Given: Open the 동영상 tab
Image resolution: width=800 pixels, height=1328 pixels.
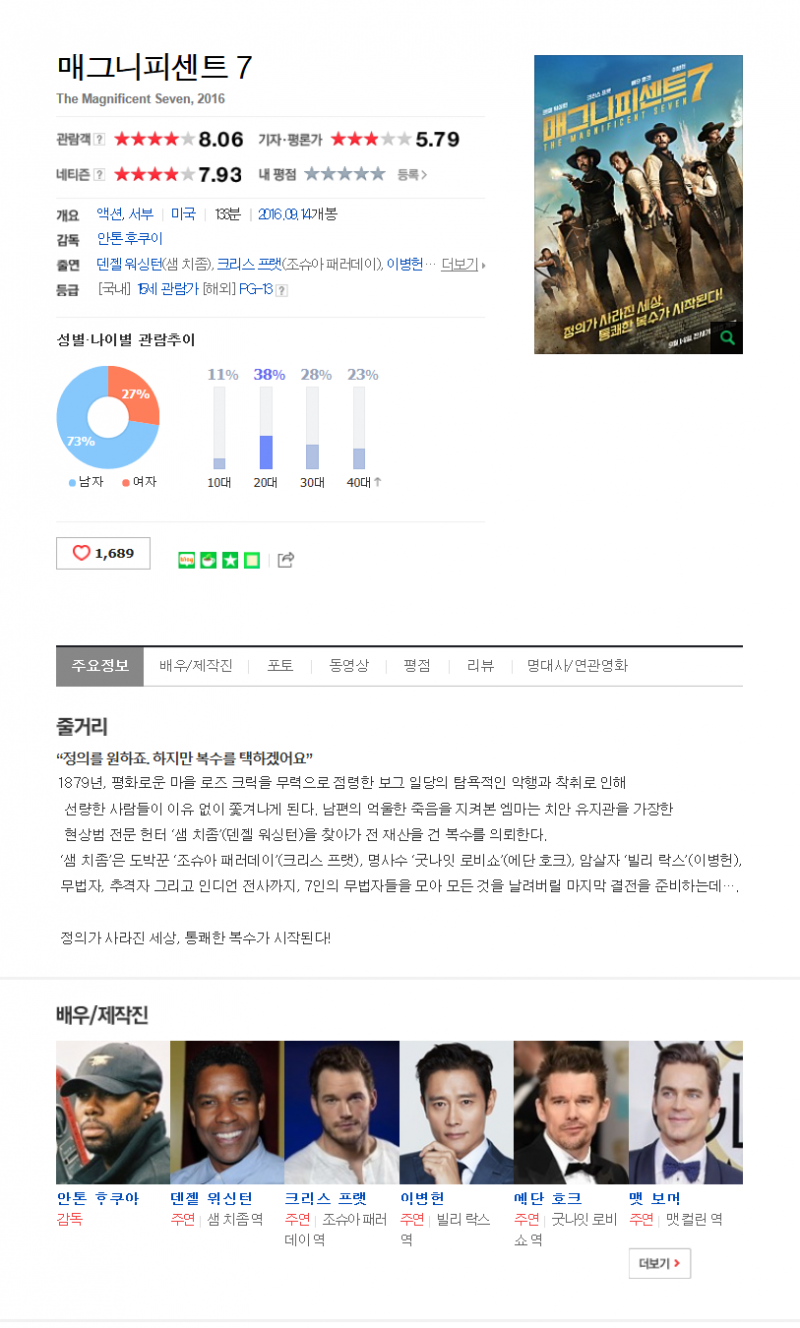Looking at the screenshot, I should tap(349, 666).
